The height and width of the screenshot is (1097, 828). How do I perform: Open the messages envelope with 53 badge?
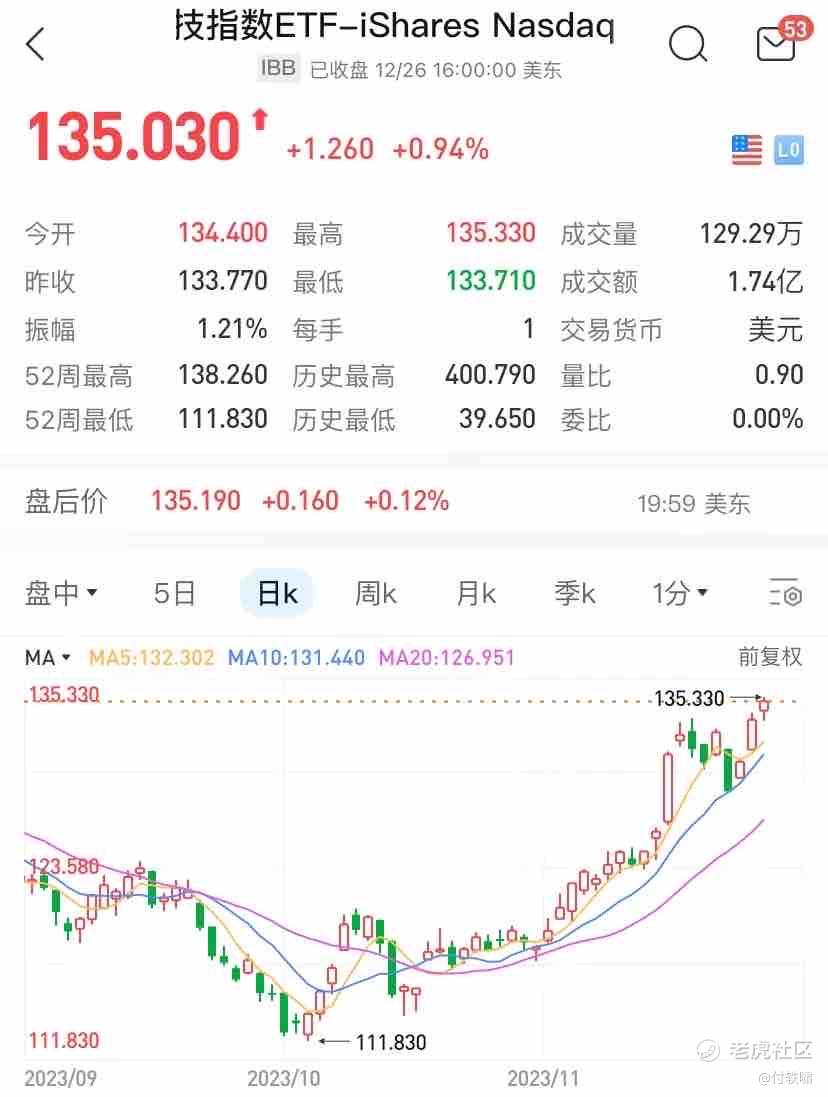tap(778, 43)
